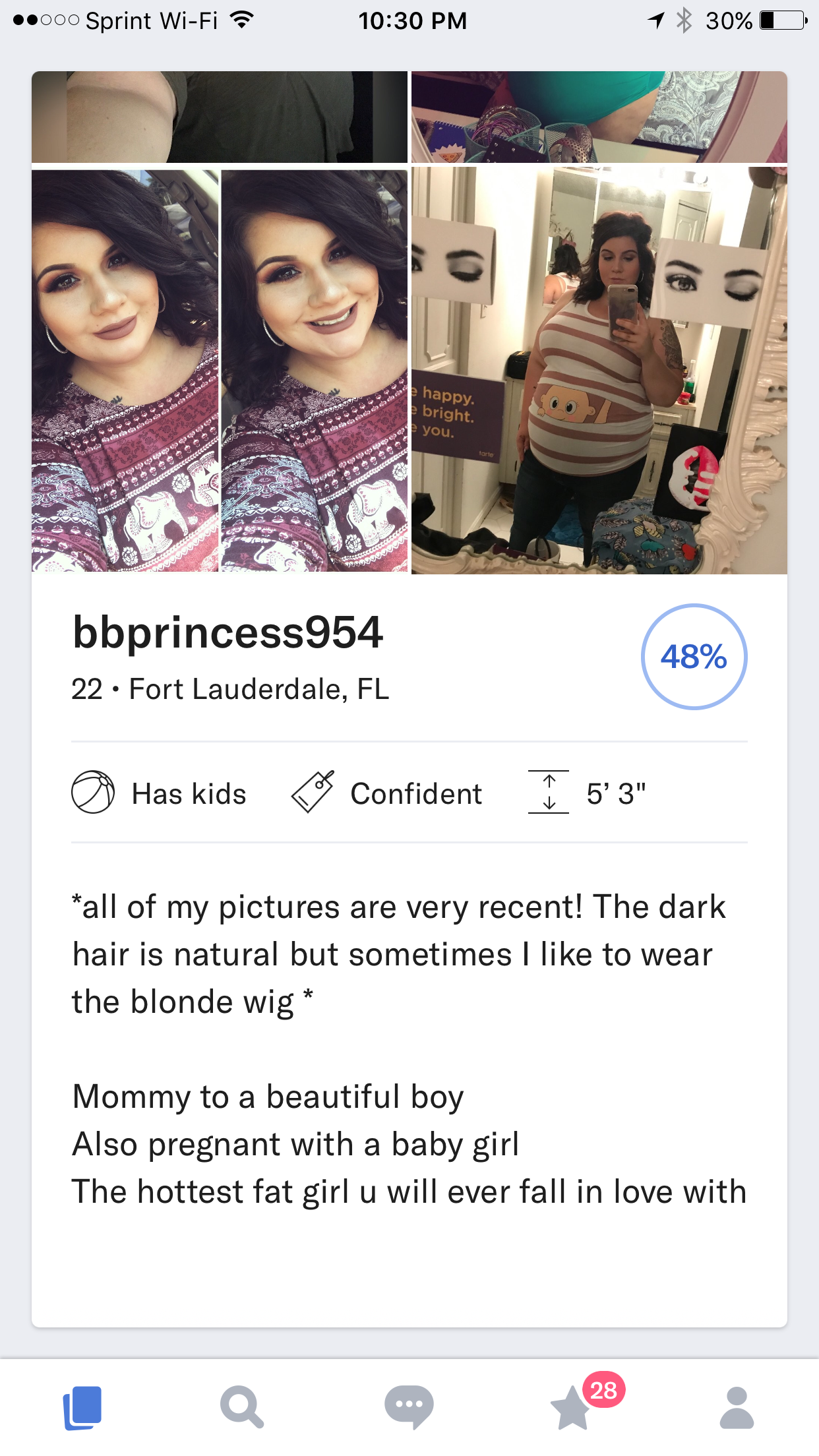Open the messages chat tab

pos(409,1408)
